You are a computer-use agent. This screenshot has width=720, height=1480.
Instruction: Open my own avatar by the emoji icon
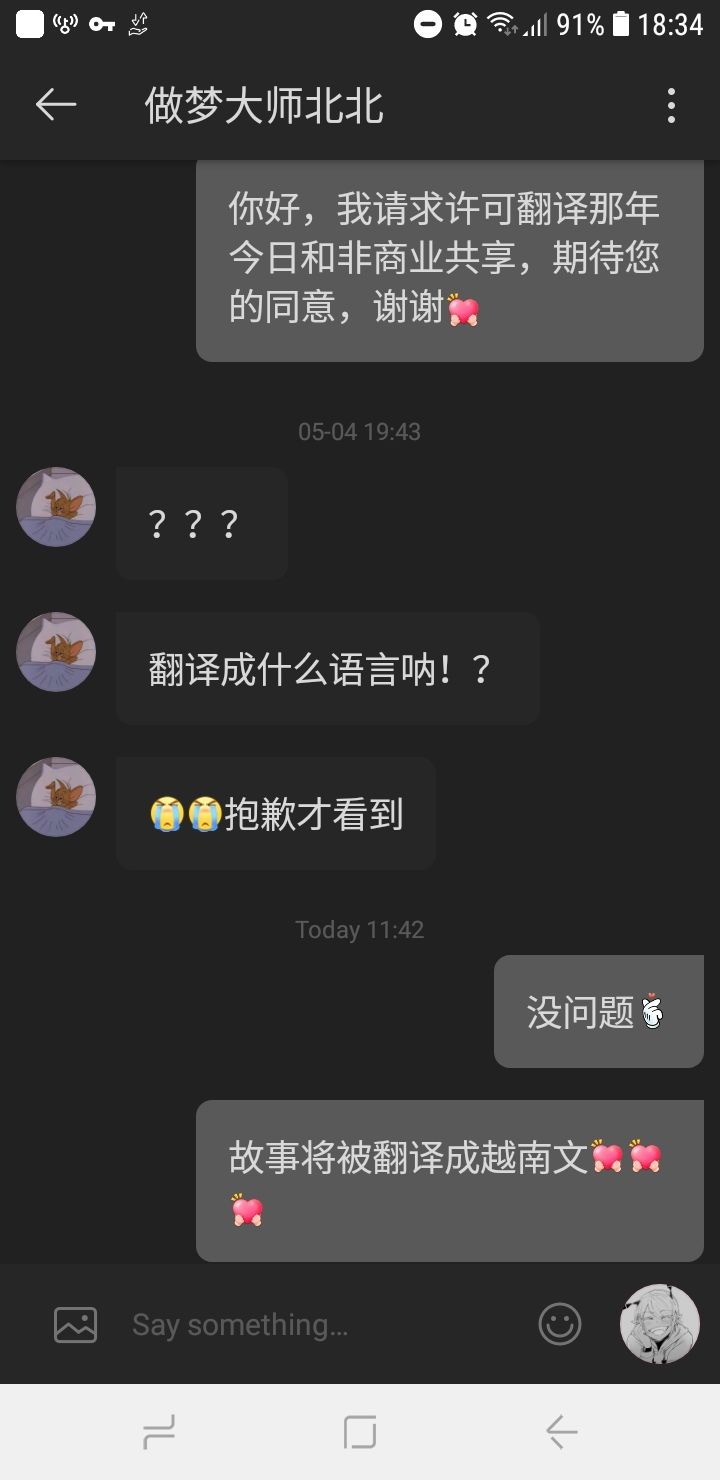[x=659, y=1323]
